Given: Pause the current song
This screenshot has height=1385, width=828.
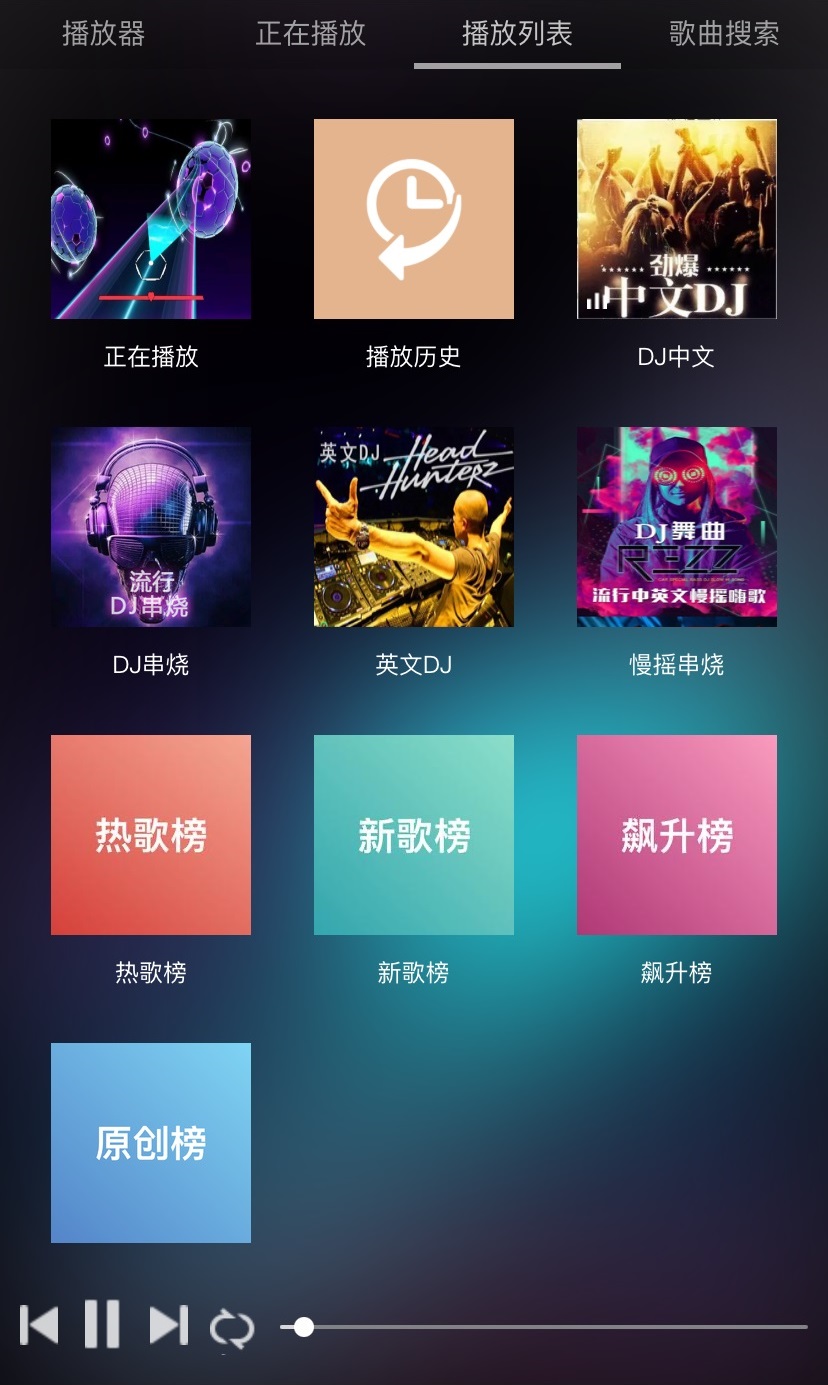Looking at the screenshot, I should pos(102,1325).
